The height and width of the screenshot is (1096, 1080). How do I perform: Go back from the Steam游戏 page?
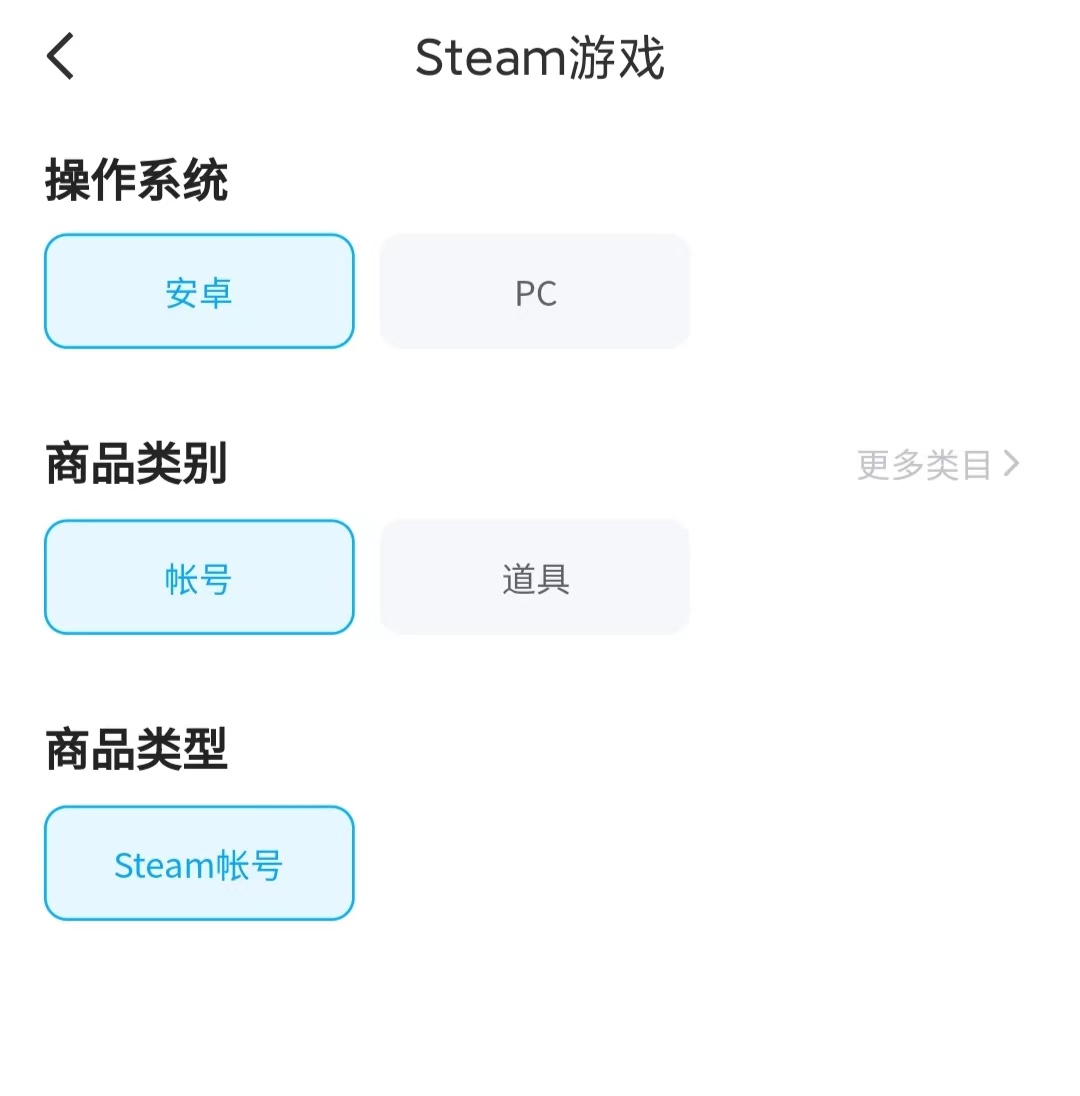point(61,56)
